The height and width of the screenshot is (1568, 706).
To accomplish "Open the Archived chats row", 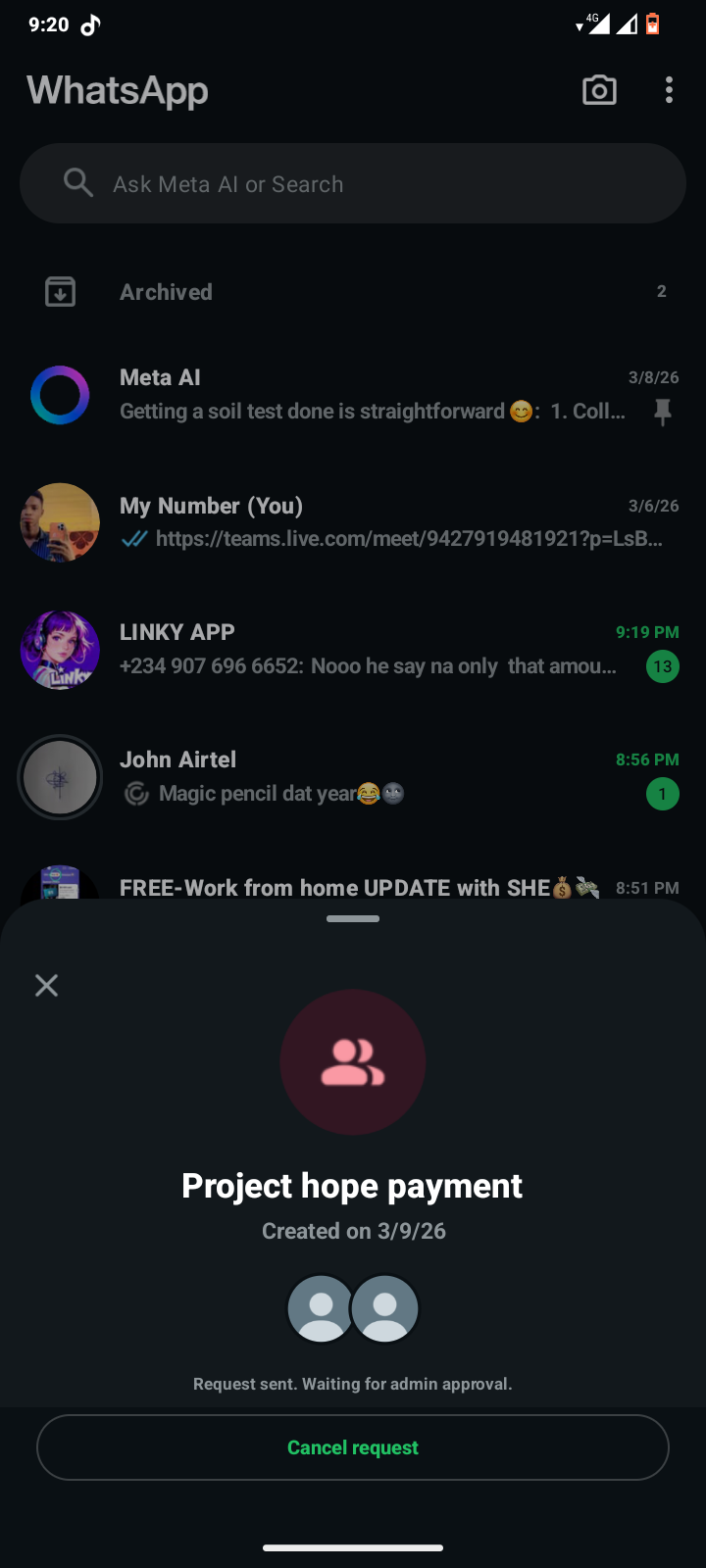I will pos(353,292).
